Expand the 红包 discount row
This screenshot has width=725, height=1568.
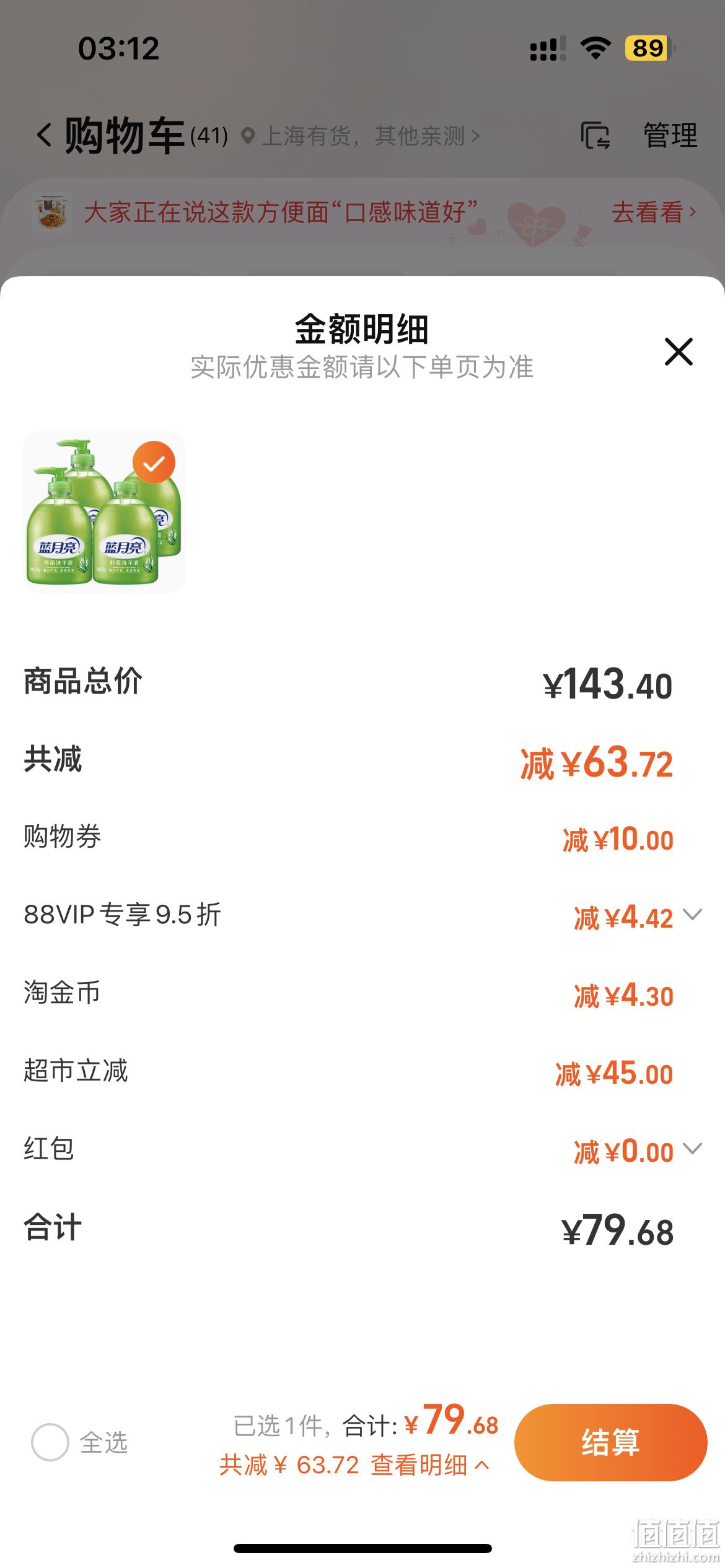(x=692, y=1149)
